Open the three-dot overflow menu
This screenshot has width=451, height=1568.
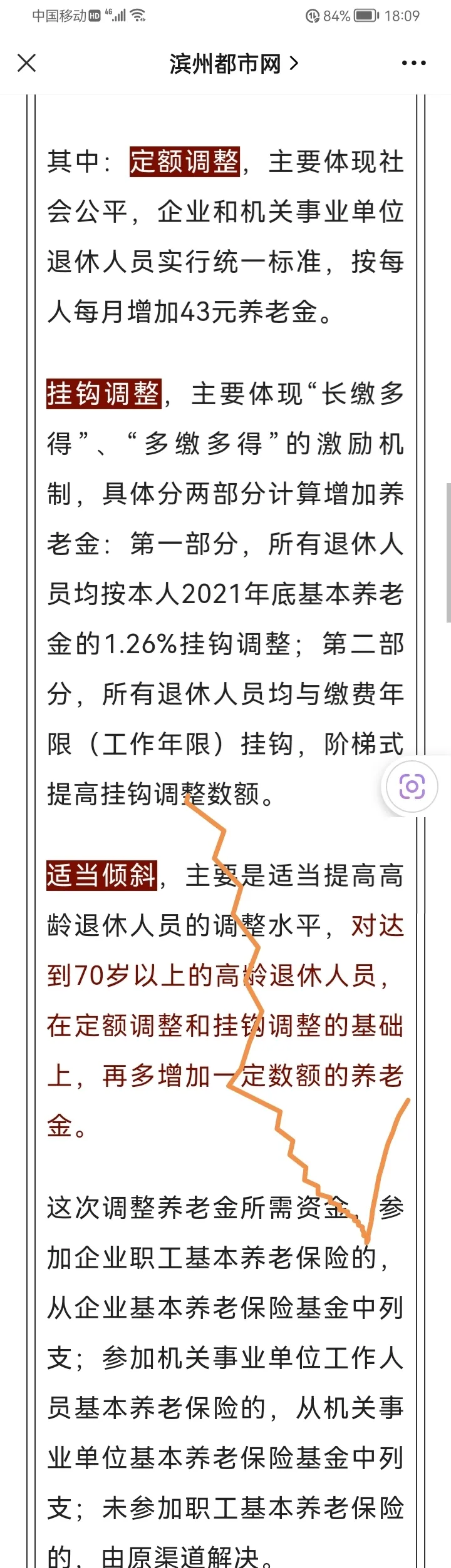(x=413, y=63)
